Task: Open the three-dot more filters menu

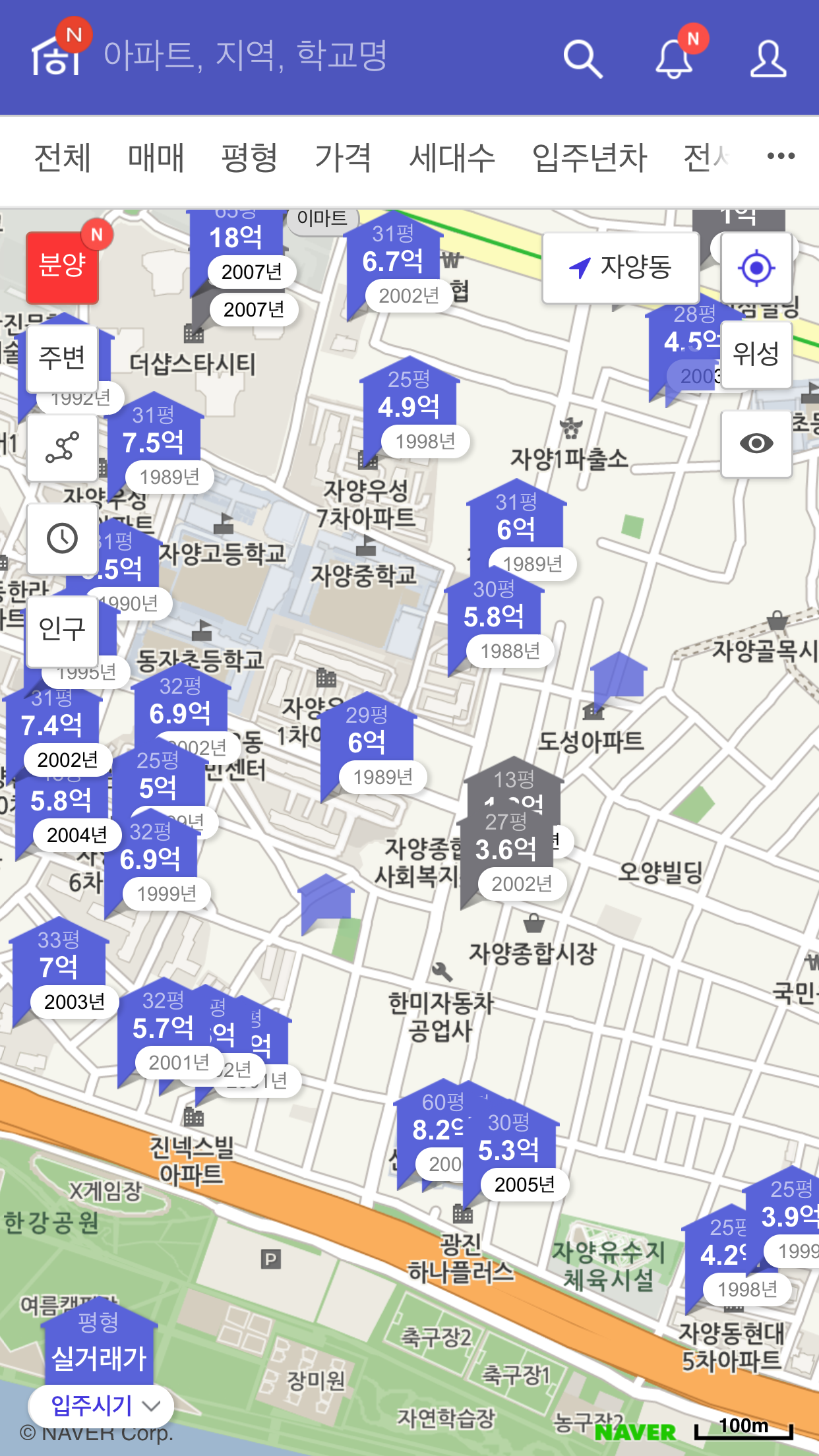Action: 781,156
